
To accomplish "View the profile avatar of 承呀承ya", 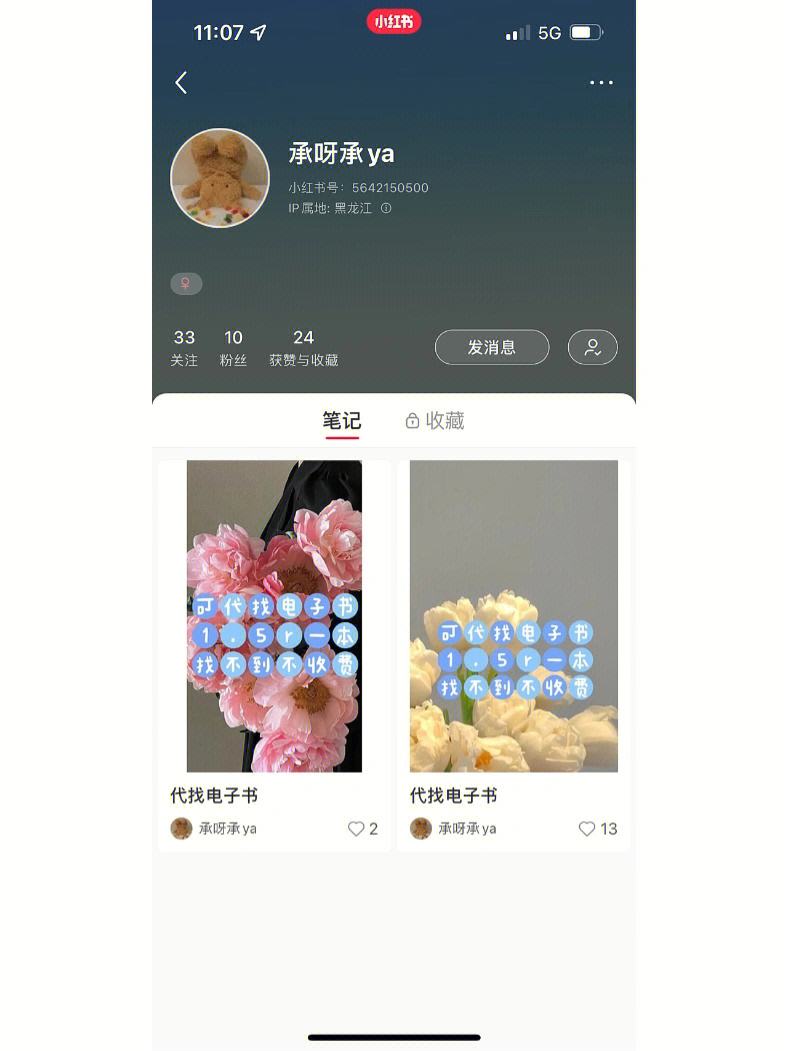I will (220, 178).
